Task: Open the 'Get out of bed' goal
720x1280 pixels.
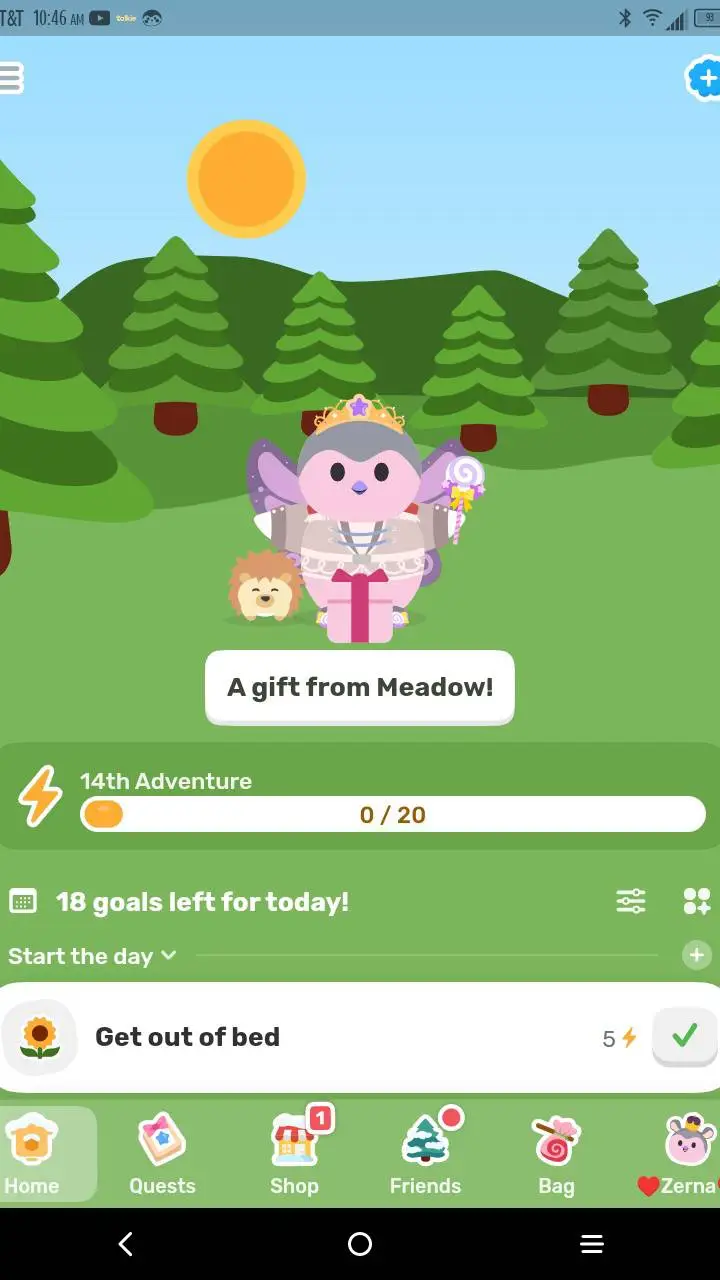Action: 300,1037
